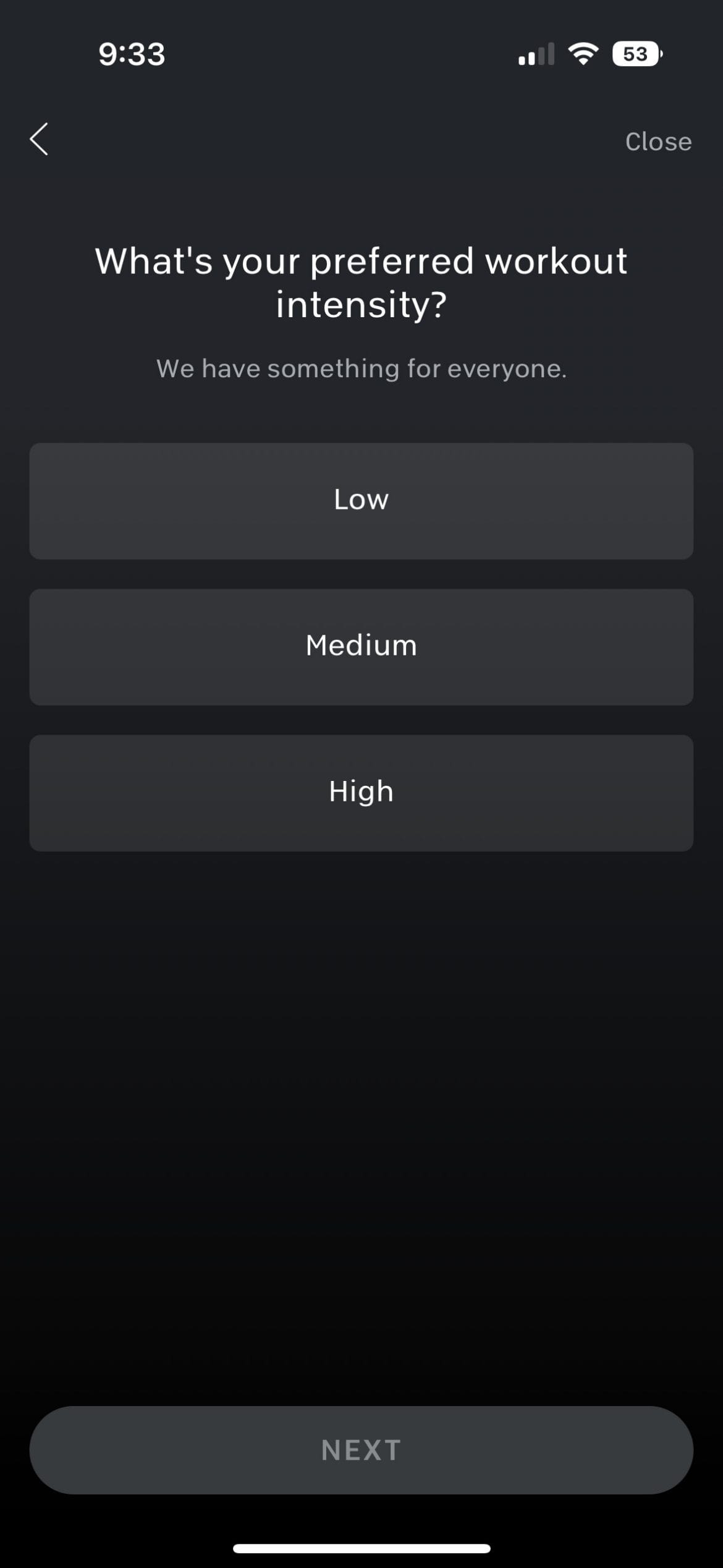723x1568 pixels.
Task: Tap the NEXT button
Action: 361,1451
